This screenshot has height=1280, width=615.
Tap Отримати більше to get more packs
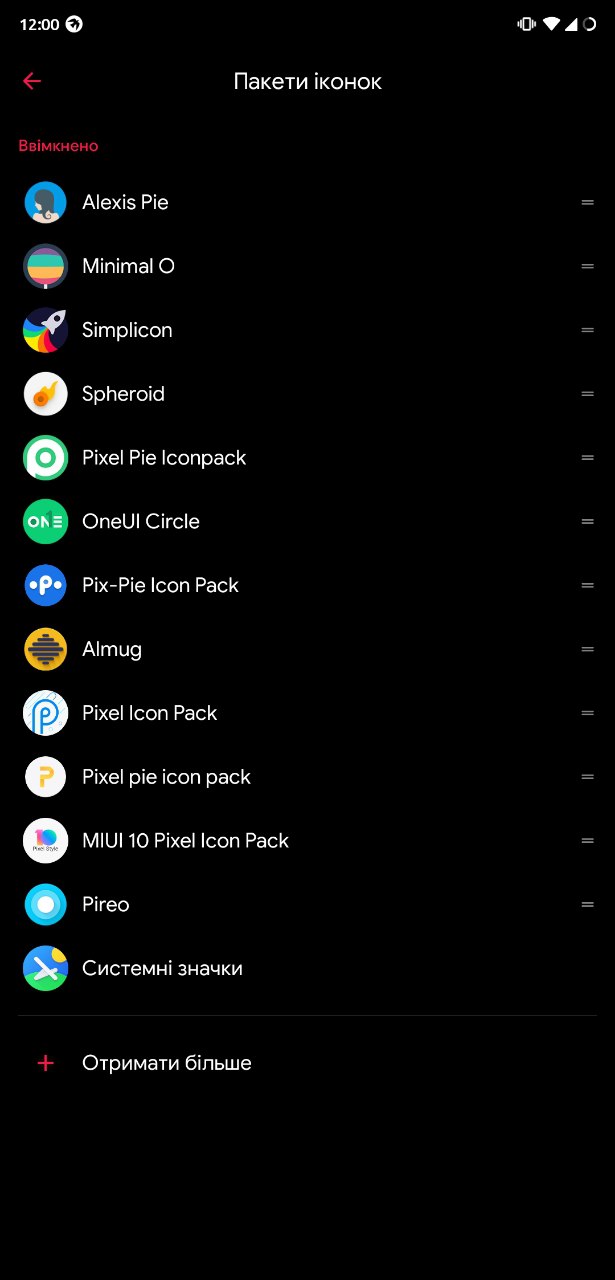point(307,1063)
